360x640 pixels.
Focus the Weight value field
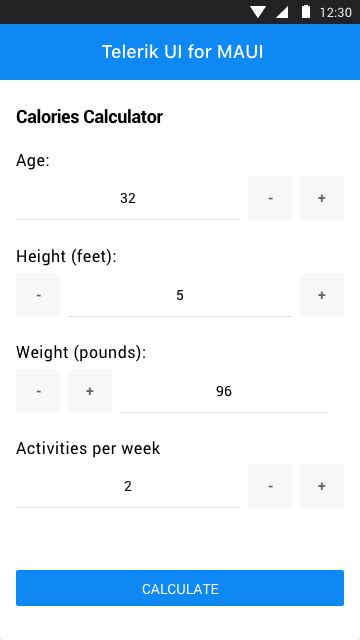point(224,391)
